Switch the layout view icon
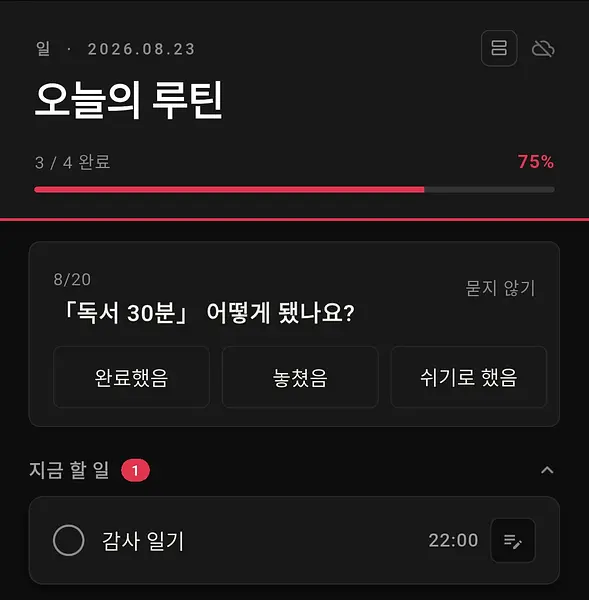The height and width of the screenshot is (600, 589). coord(499,49)
